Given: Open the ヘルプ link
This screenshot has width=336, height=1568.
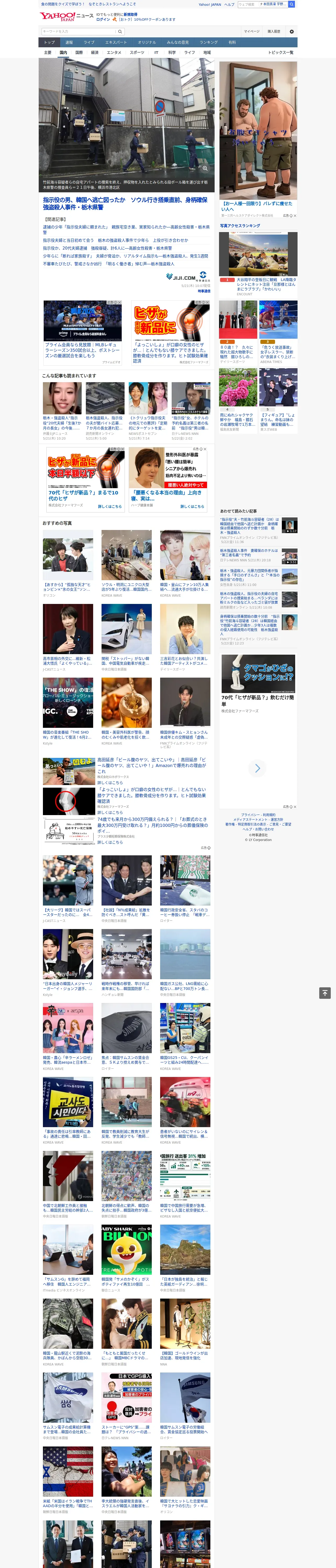Looking at the screenshot, I should click(229, 4).
